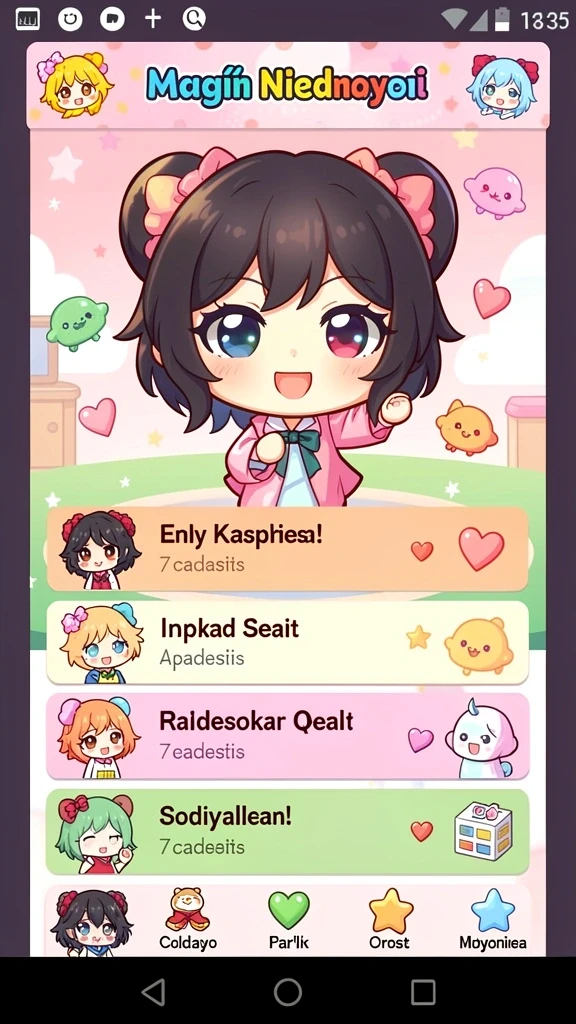
Task: Go back with the system back button
Action: (153, 992)
